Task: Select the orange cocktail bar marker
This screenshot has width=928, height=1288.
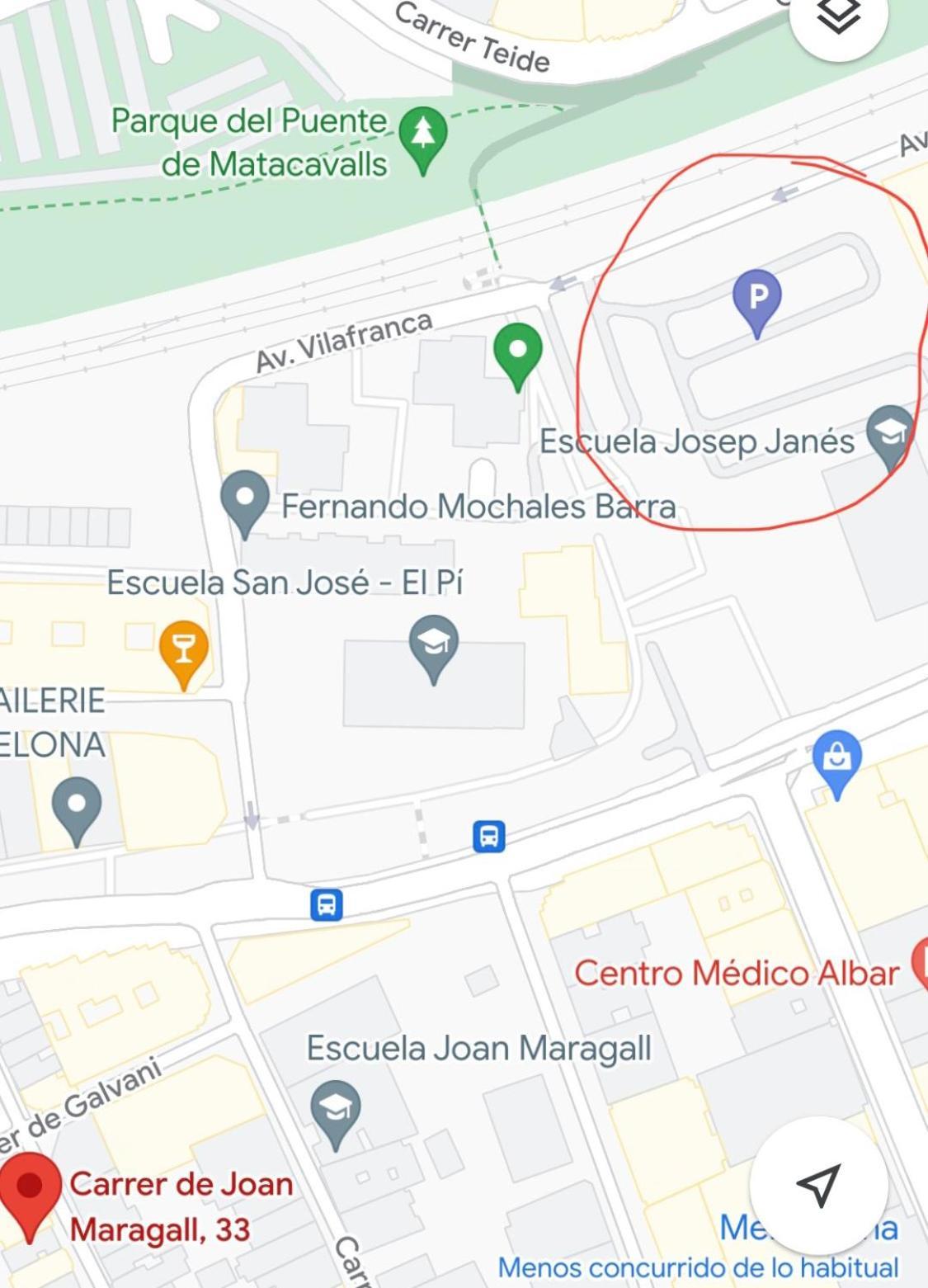Action: click(x=184, y=649)
